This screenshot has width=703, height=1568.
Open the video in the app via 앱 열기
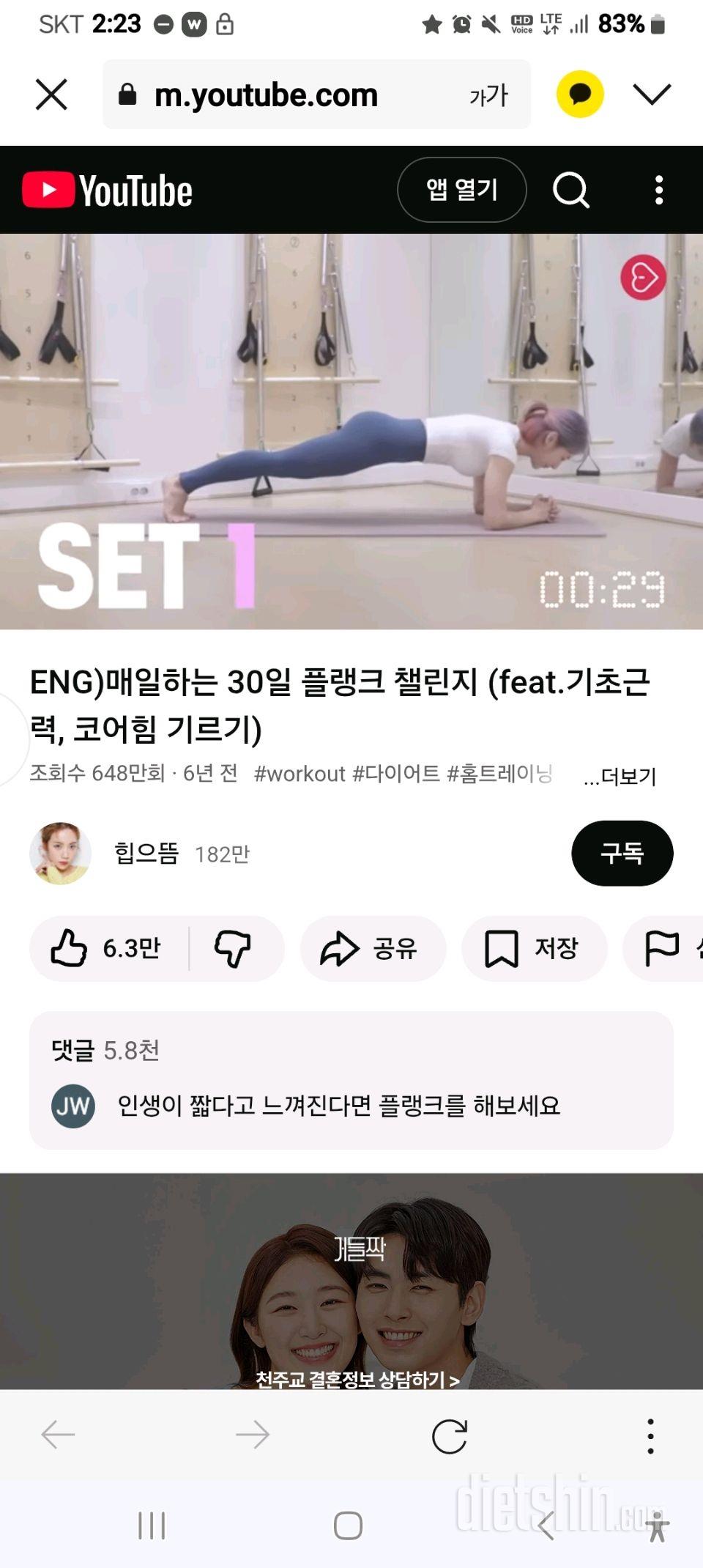[461, 190]
